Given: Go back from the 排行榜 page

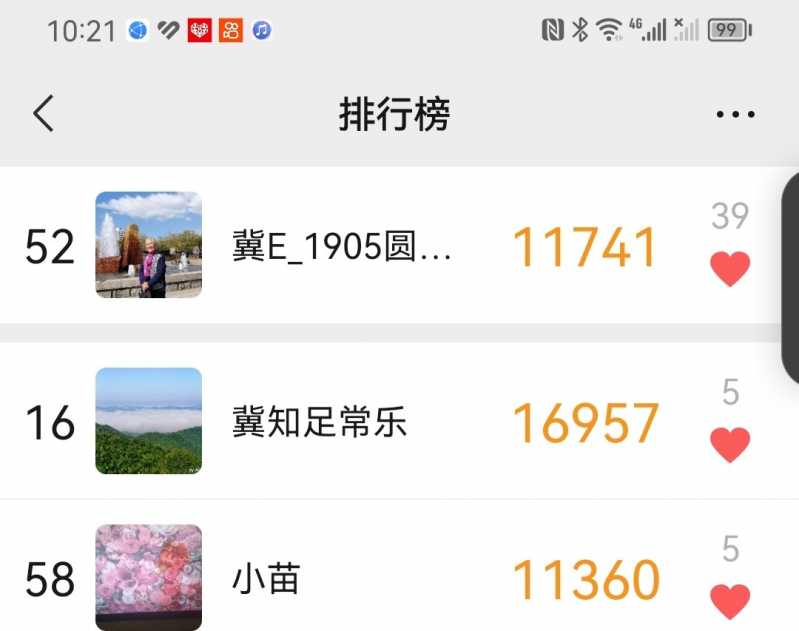Looking at the screenshot, I should (43, 114).
